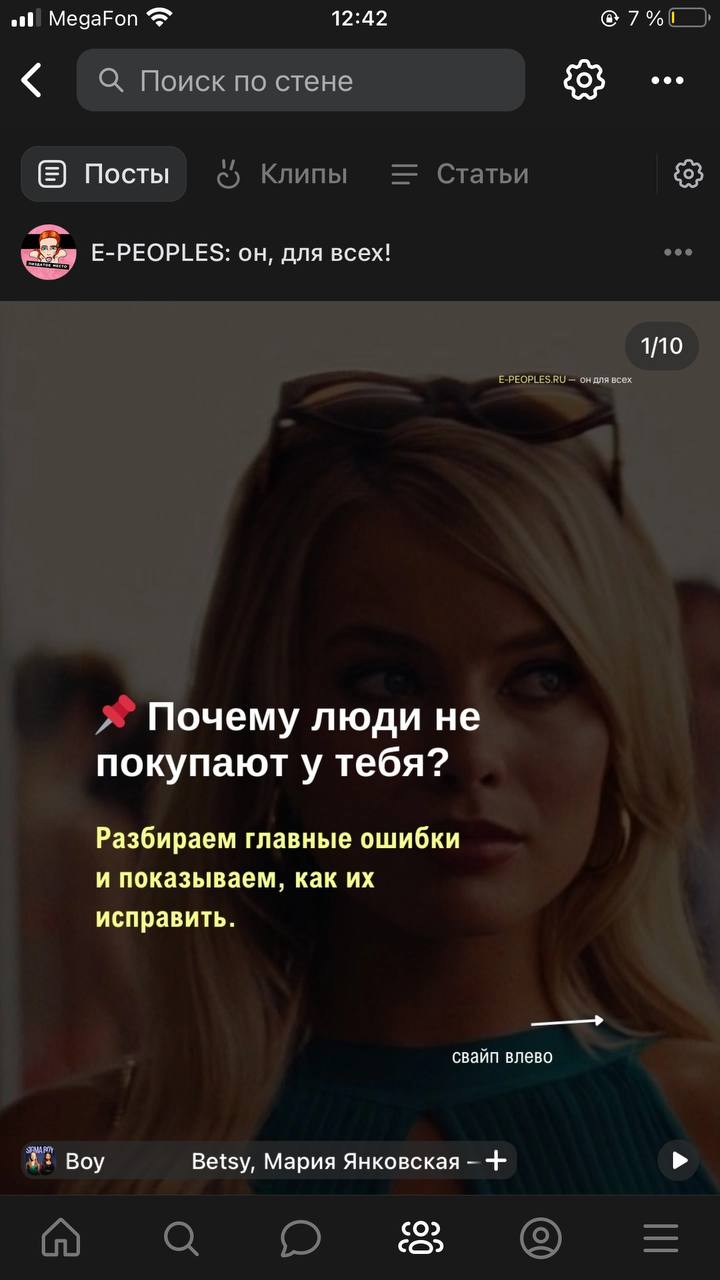Switch to the Клипы tab
This screenshot has height=1280, width=720.
click(x=282, y=174)
